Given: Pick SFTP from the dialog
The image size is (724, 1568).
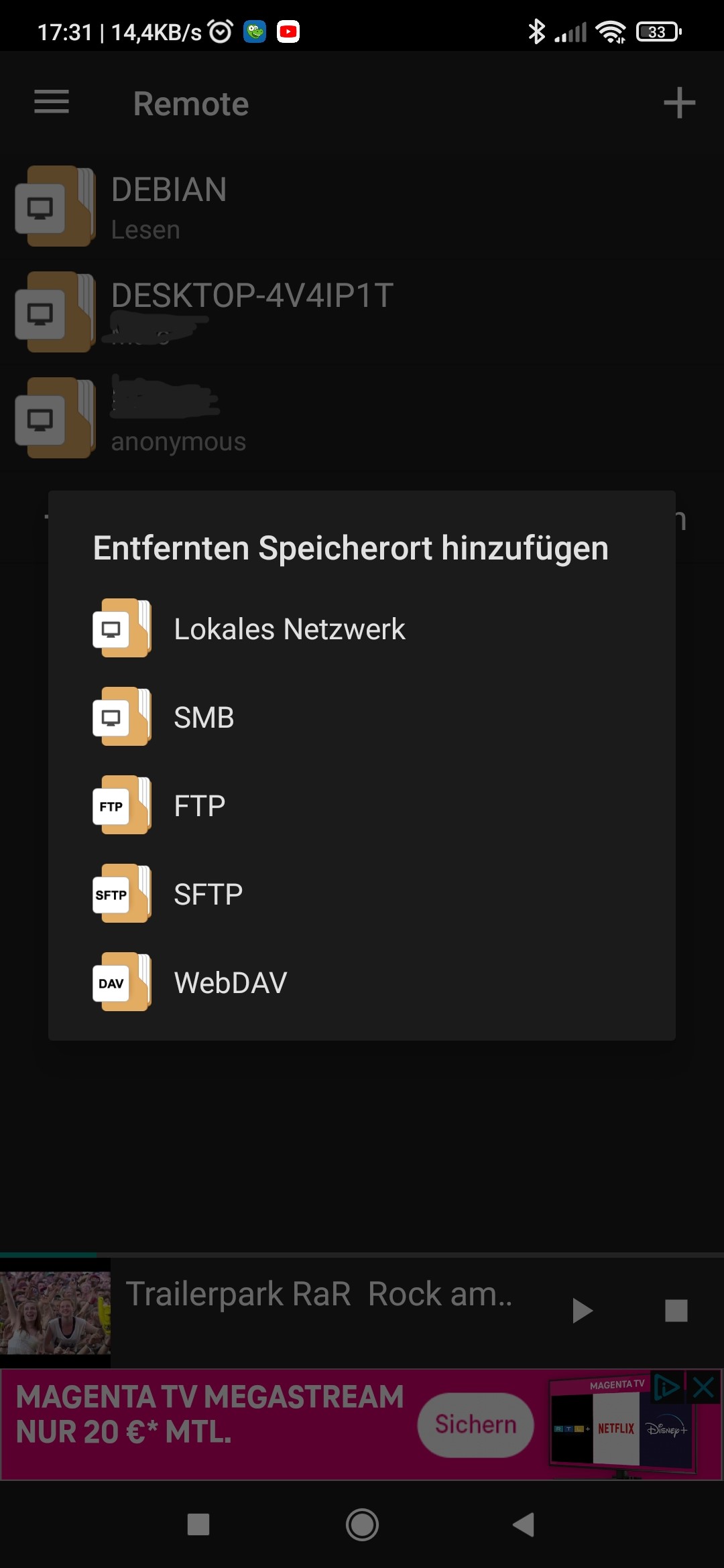Looking at the screenshot, I should (208, 895).
